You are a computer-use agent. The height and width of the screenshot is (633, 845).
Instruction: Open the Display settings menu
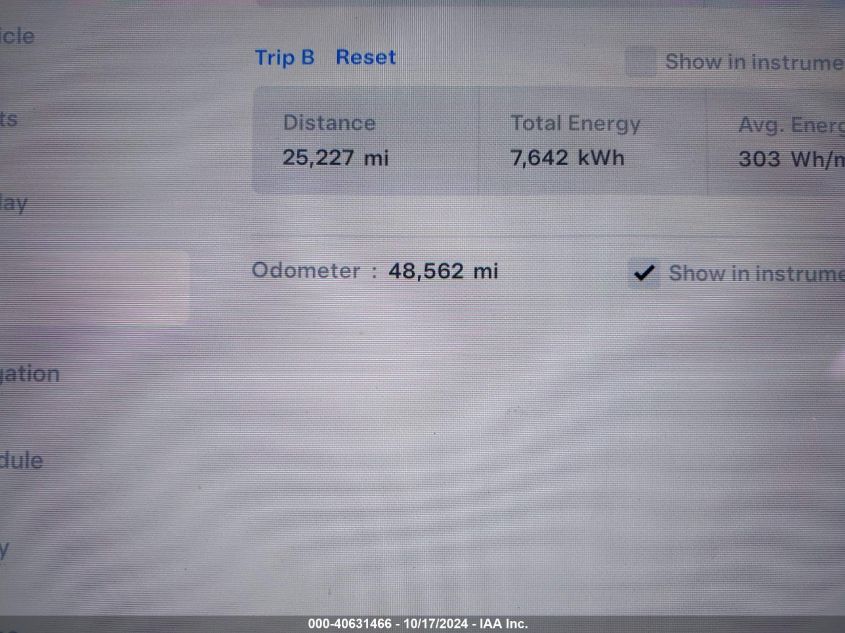pyautogui.click(x=15, y=204)
